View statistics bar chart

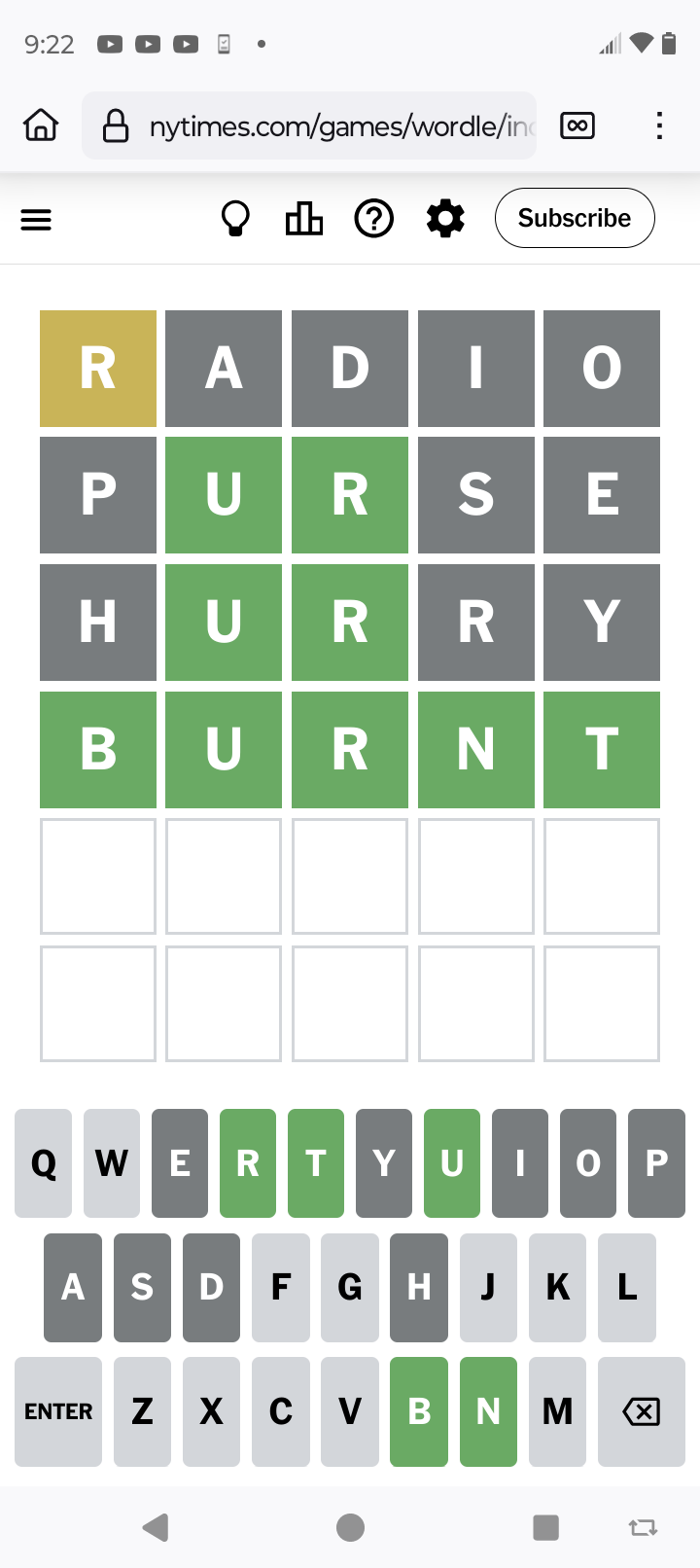[304, 219]
